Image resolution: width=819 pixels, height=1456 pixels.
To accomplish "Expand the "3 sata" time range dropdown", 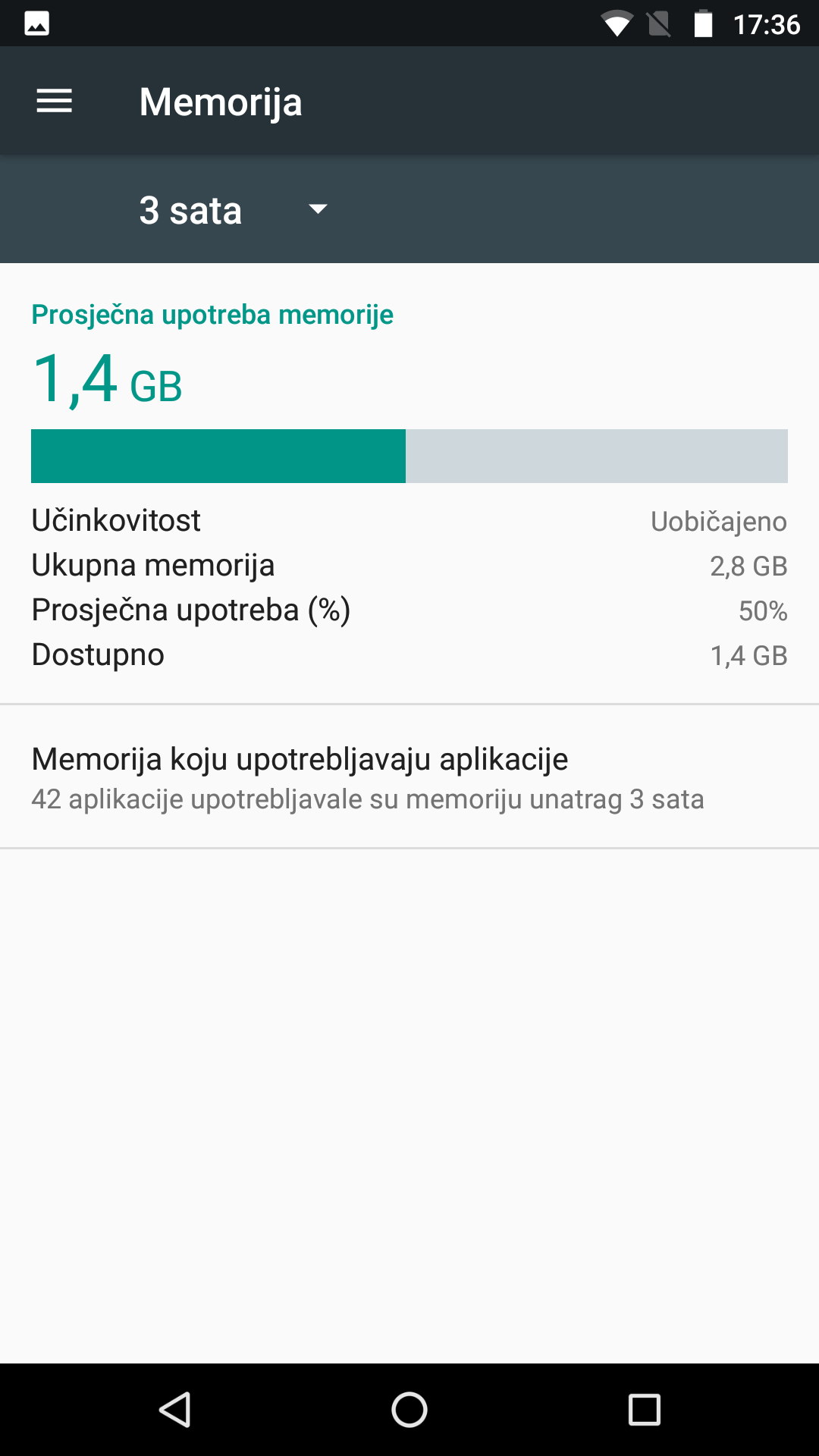I will tap(233, 210).
